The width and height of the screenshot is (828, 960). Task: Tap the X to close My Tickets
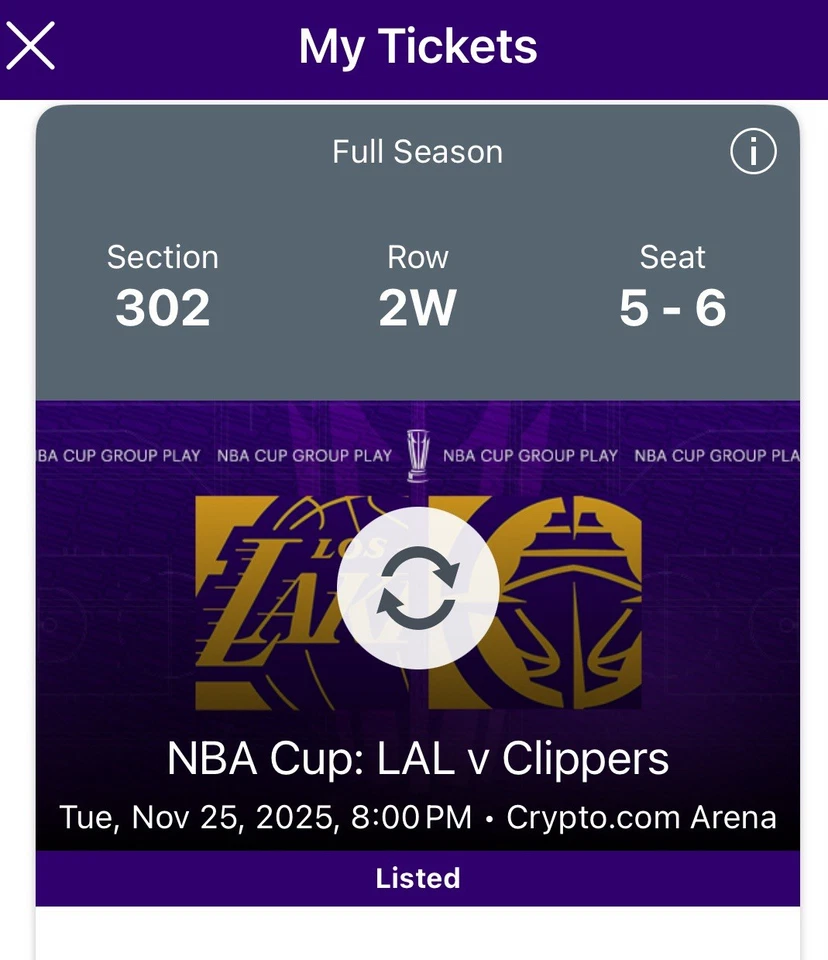coord(31,44)
